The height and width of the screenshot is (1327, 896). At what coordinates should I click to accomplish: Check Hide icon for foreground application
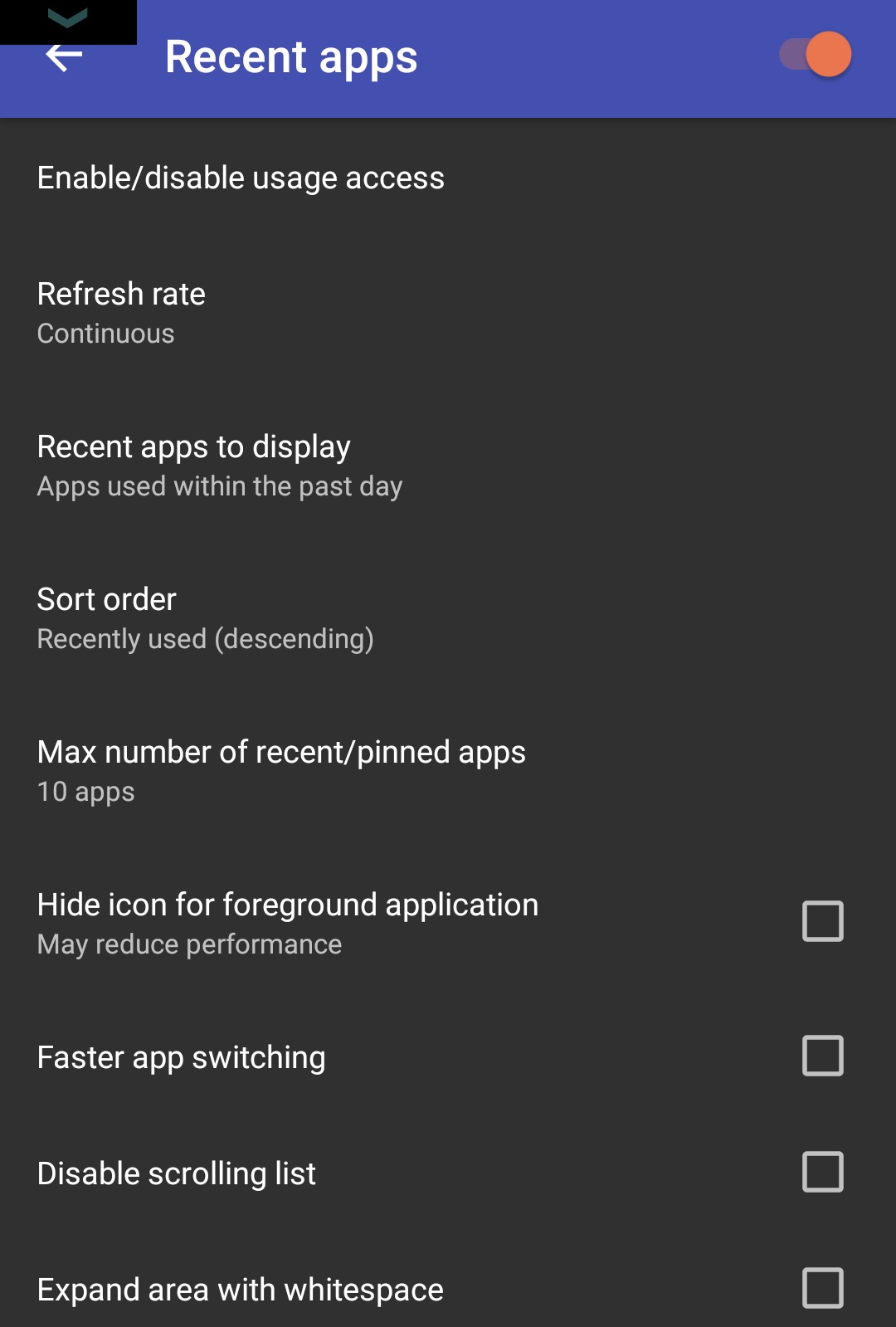tap(822, 921)
